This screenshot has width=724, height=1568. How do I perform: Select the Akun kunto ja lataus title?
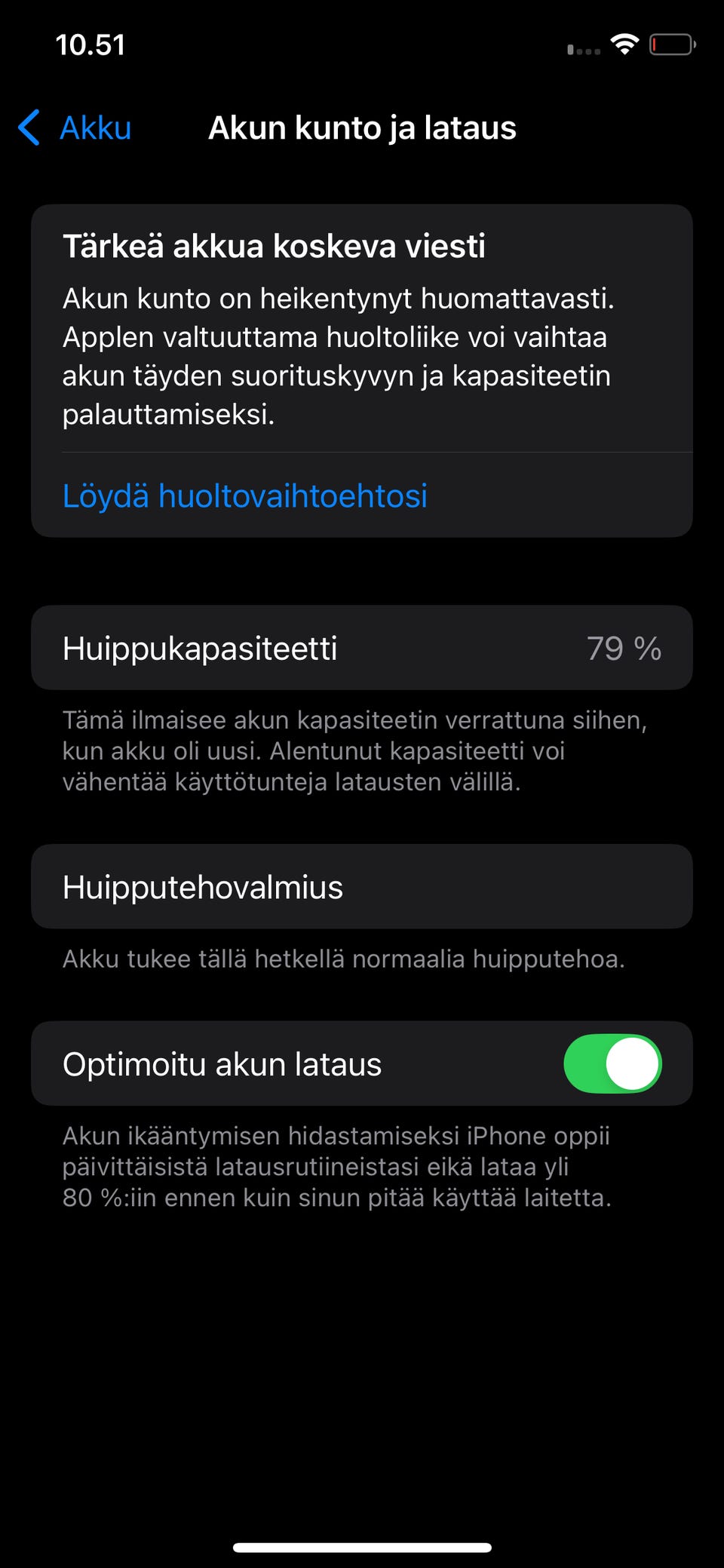pos(362,128)
